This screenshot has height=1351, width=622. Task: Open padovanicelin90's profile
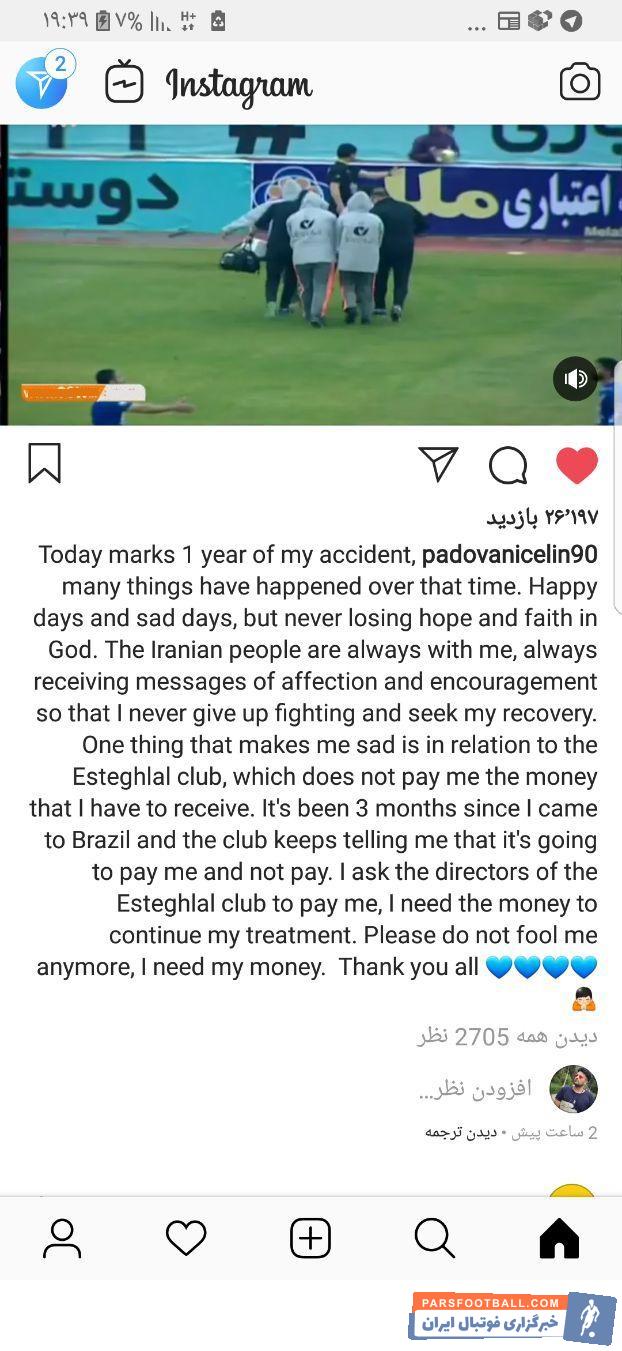[509, 554]
